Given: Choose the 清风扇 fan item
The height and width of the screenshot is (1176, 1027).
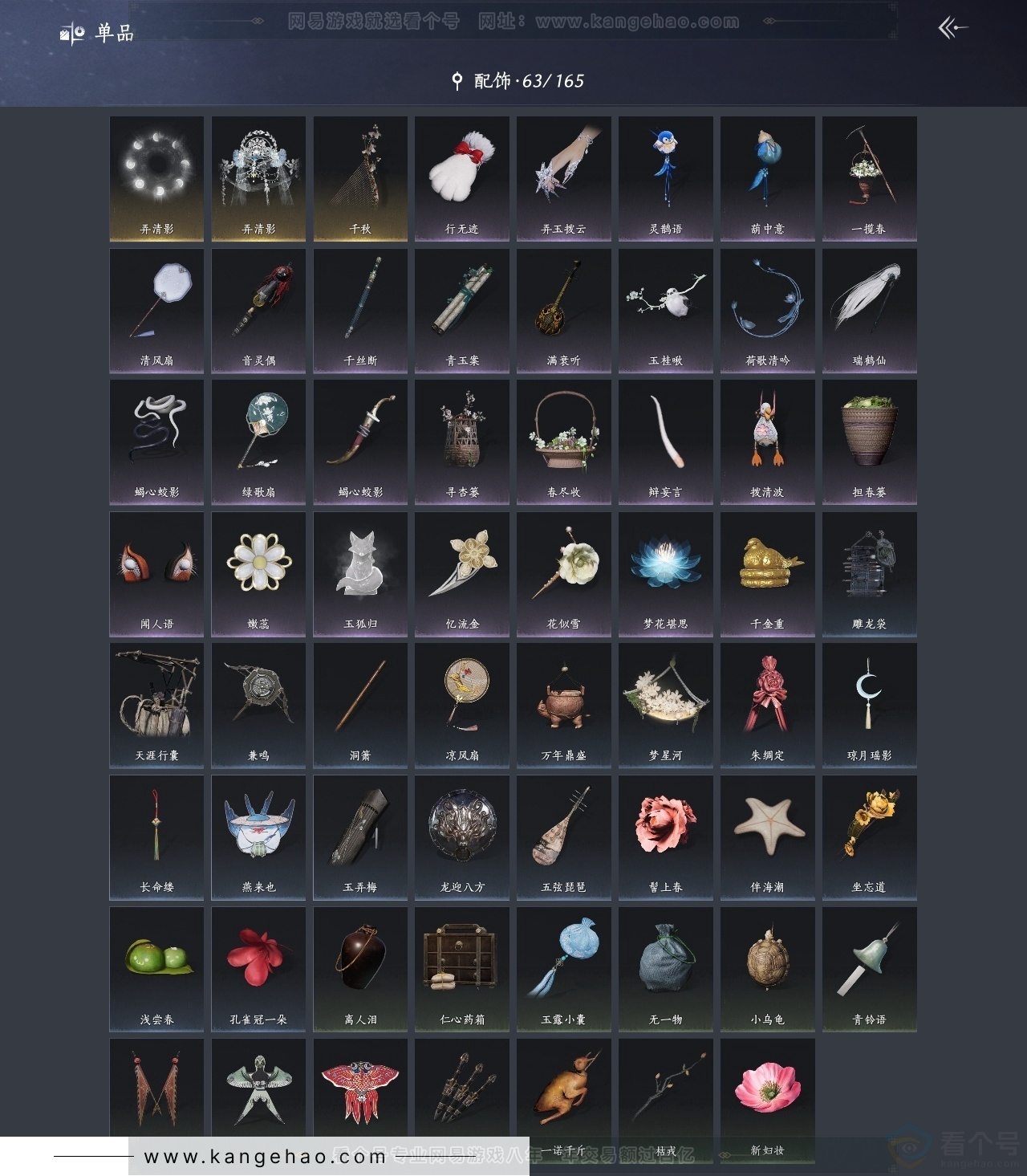Looking at the screenshot, I should pyautogui.click(x=156, y=310).
